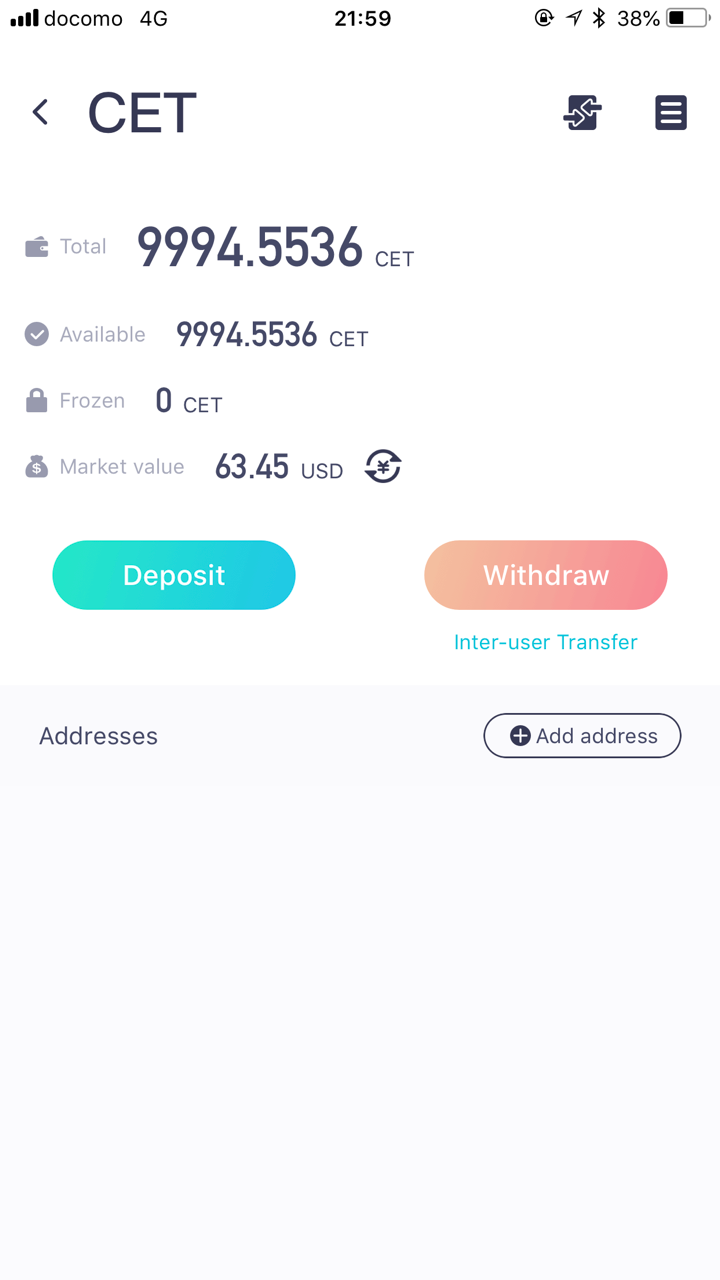This screenshot has width=720, height=1280.
Task: Open Inter-user Transfer
Action: pyautogui.click(x=545, y=642)
